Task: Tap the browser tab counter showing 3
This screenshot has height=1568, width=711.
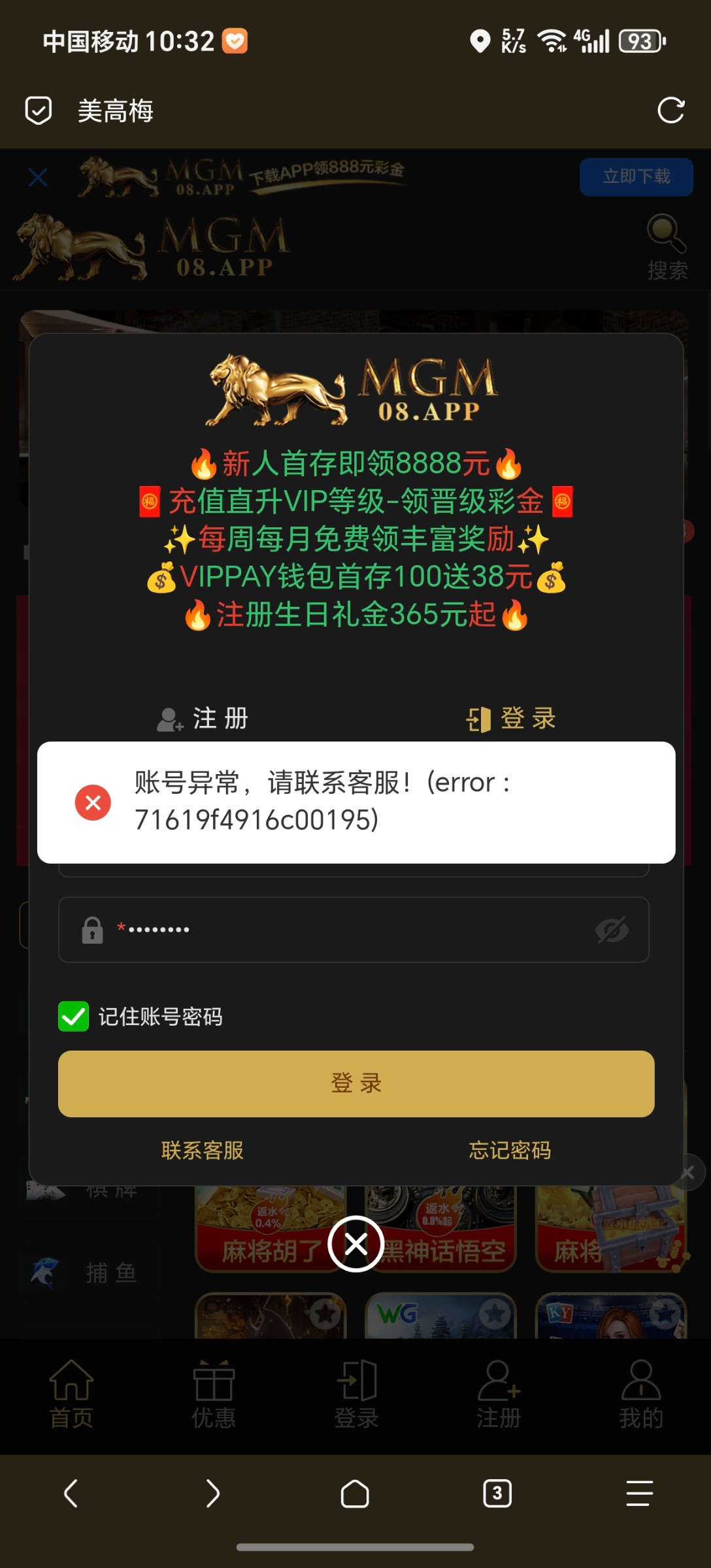Action: pos(497,1494)
